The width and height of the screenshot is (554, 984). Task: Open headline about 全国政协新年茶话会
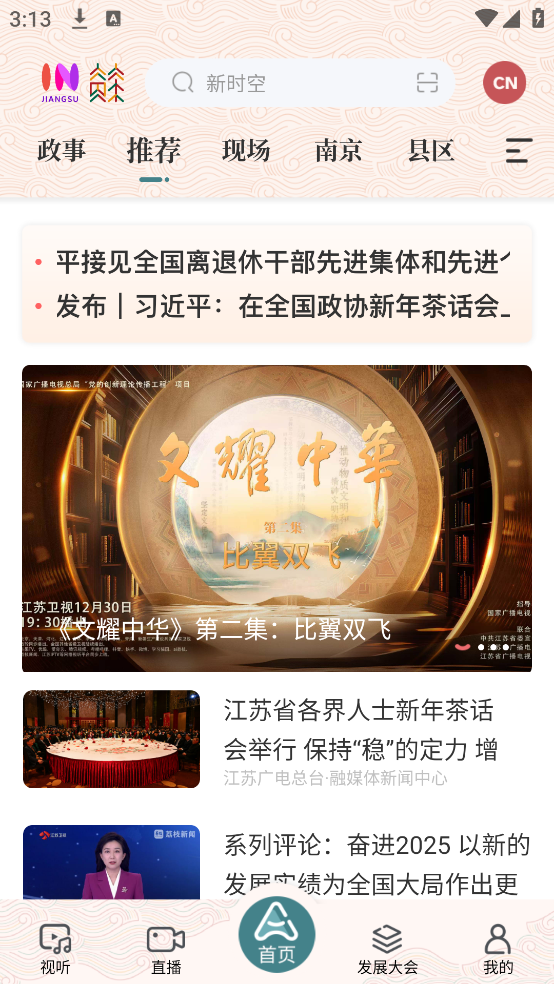pos(277,306)
